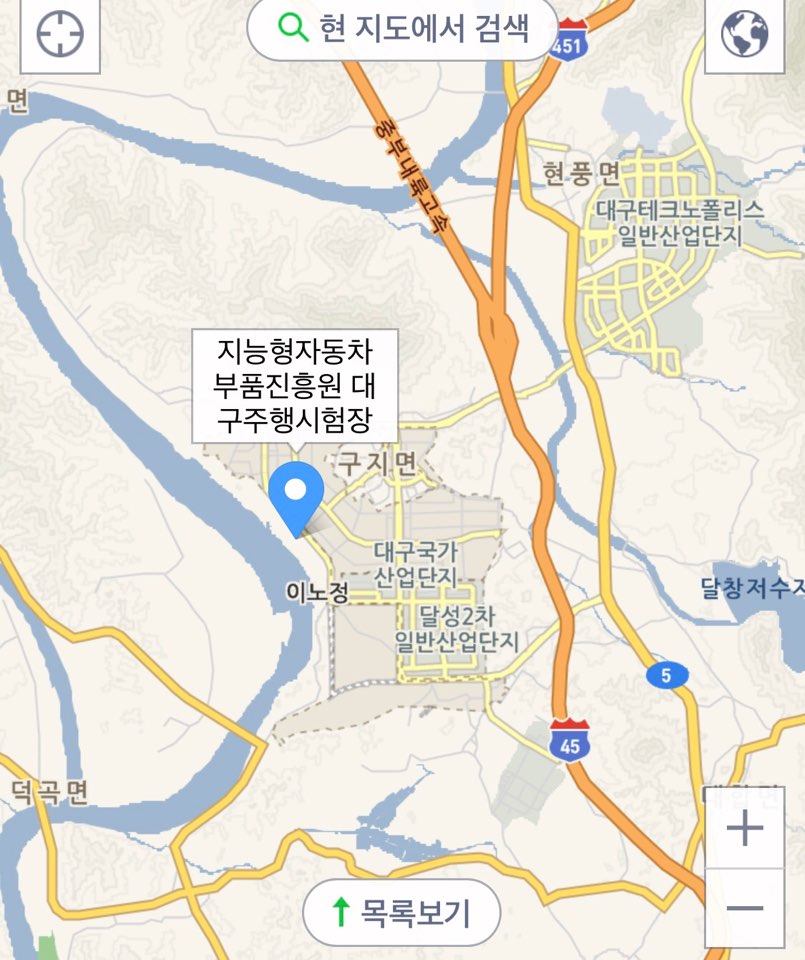
Task: Open the list view via '목록보기'
Action: [401, 912]
